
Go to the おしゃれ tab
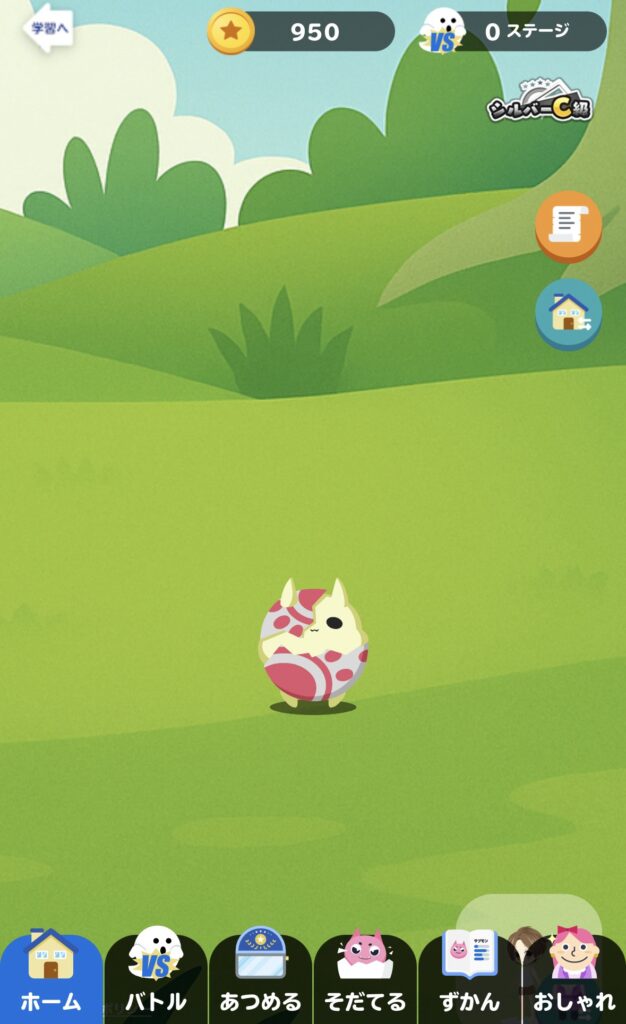pyautogui.click(x=574, y=977)
